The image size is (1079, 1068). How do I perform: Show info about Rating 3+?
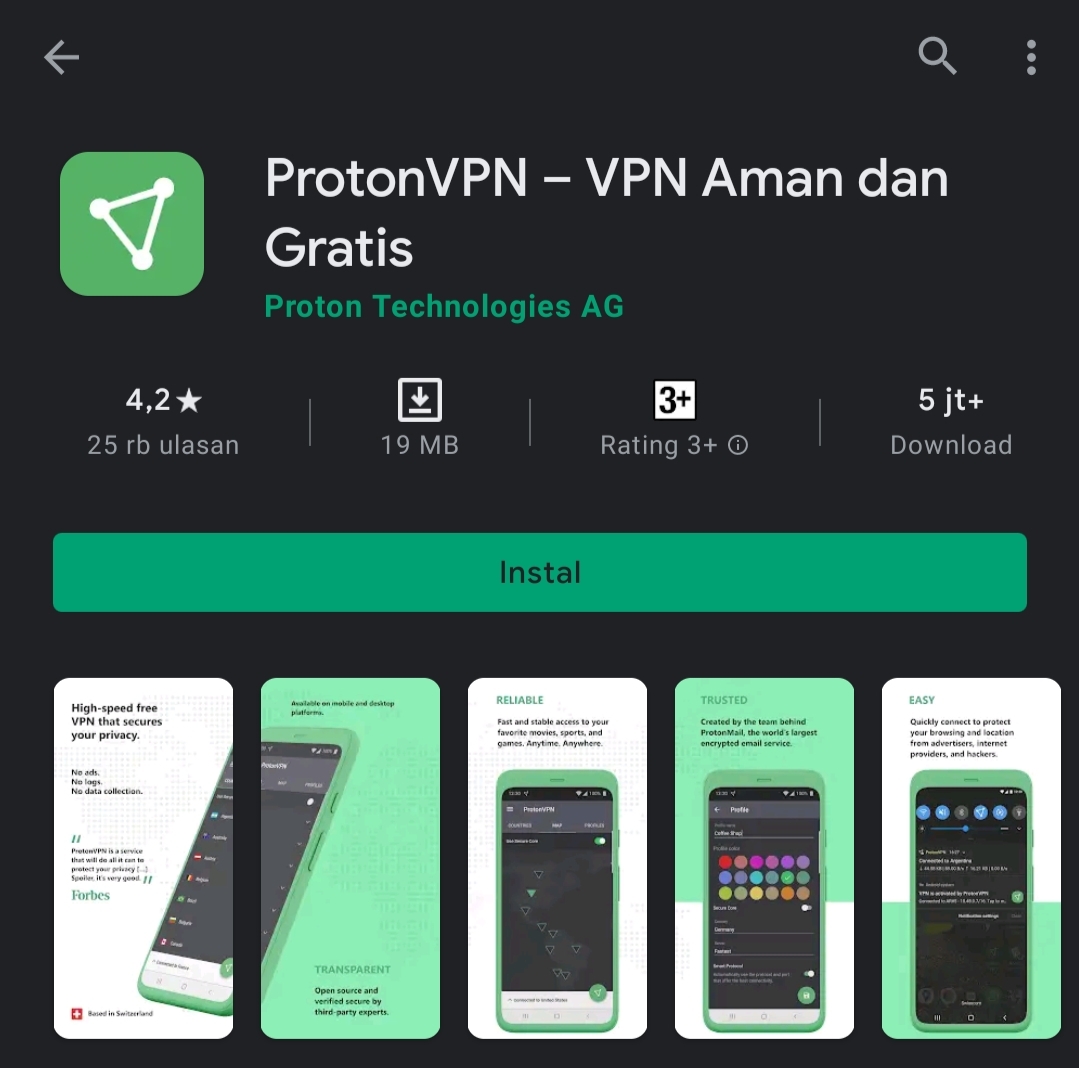coord(738,445)
